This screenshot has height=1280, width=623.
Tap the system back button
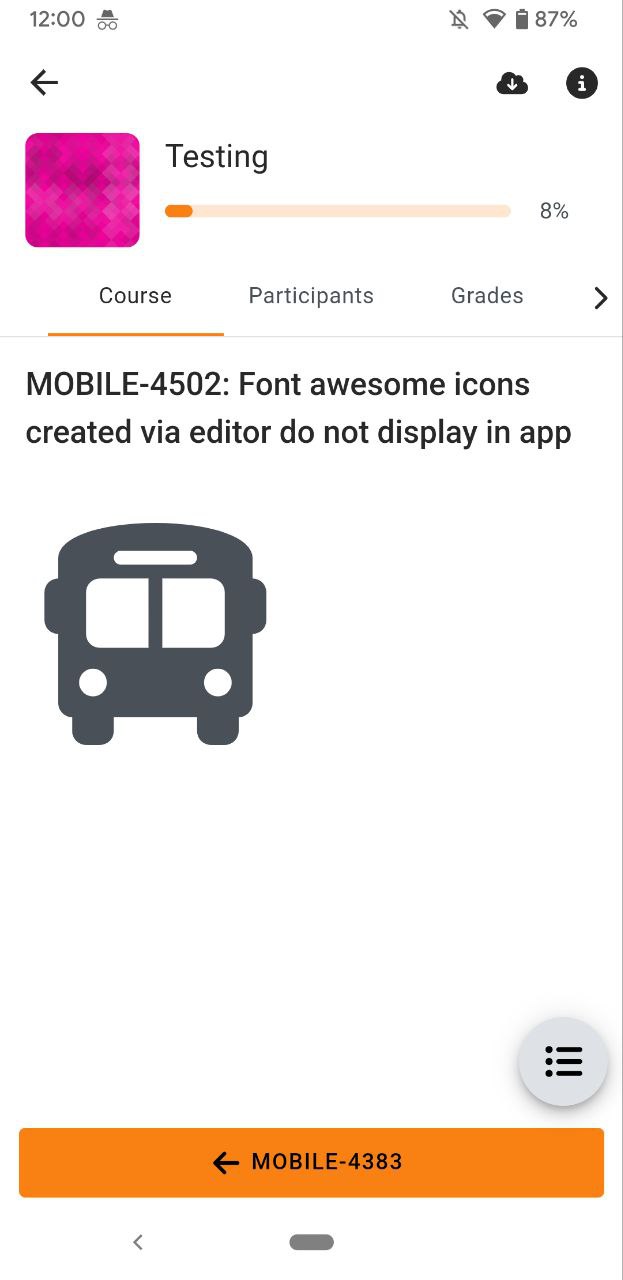pos(138,1242)
